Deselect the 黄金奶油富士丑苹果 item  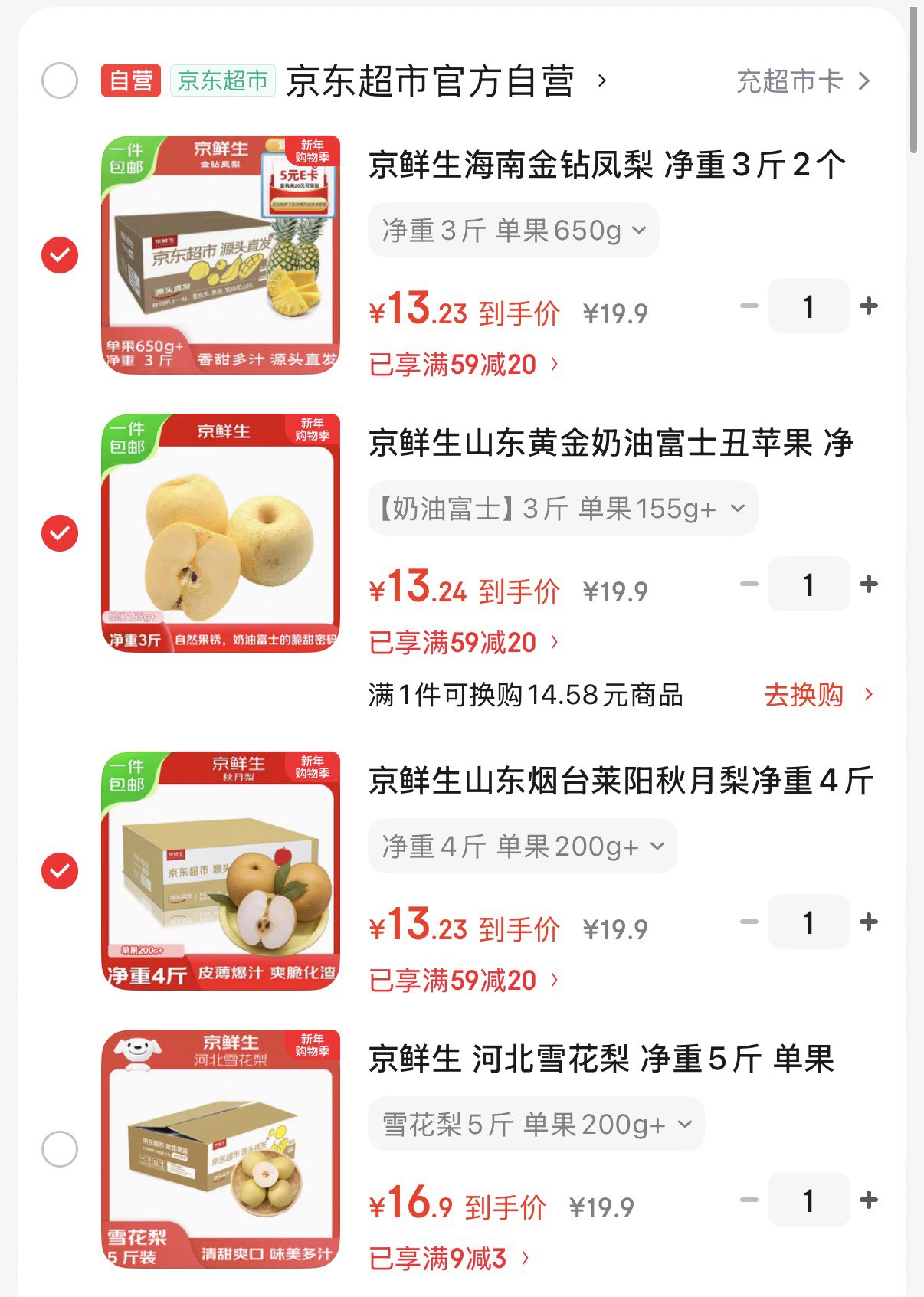[x=60, y=533]
